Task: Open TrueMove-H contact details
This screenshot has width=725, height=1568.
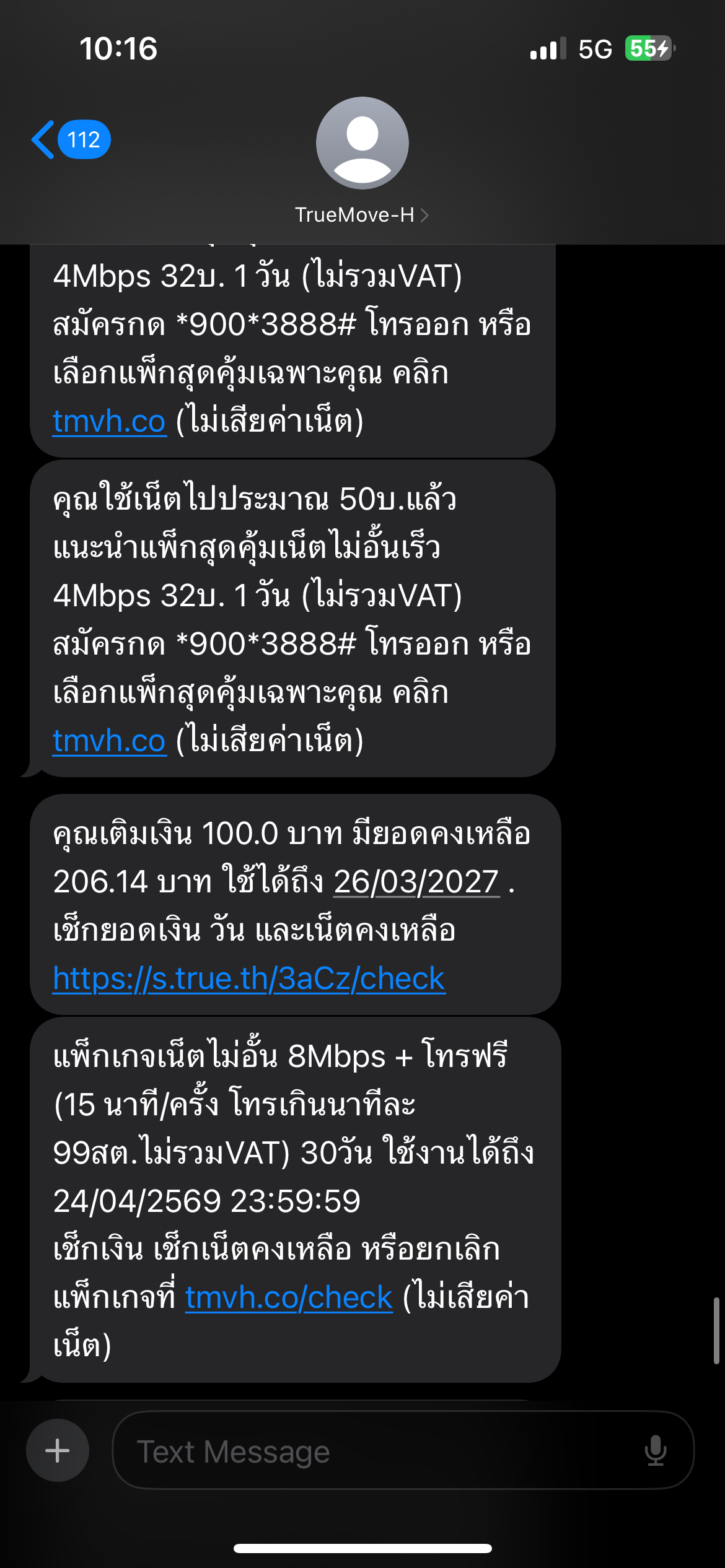Action: (x=362, y=161)
